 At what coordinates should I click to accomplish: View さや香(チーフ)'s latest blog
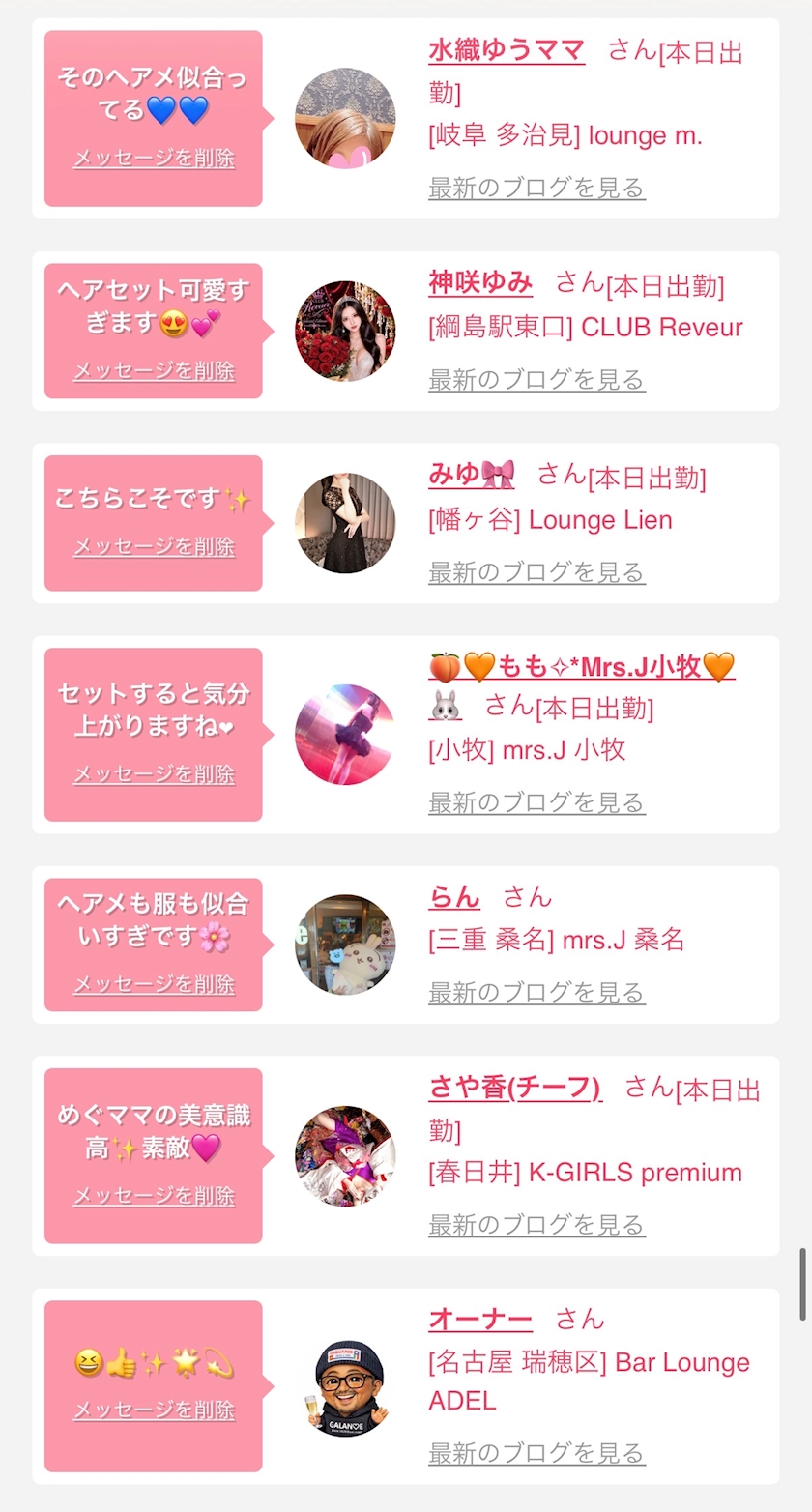click(x=536, y=1225)
